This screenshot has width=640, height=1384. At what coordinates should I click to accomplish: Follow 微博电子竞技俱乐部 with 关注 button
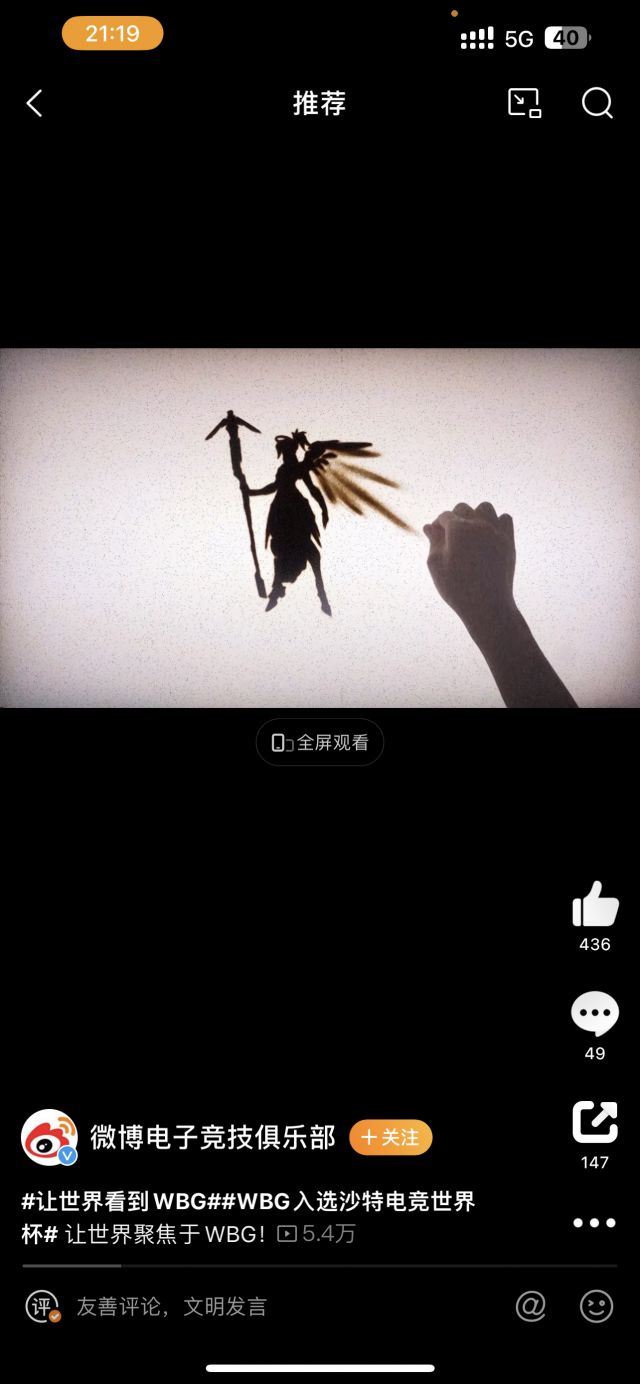(391, 1138)
